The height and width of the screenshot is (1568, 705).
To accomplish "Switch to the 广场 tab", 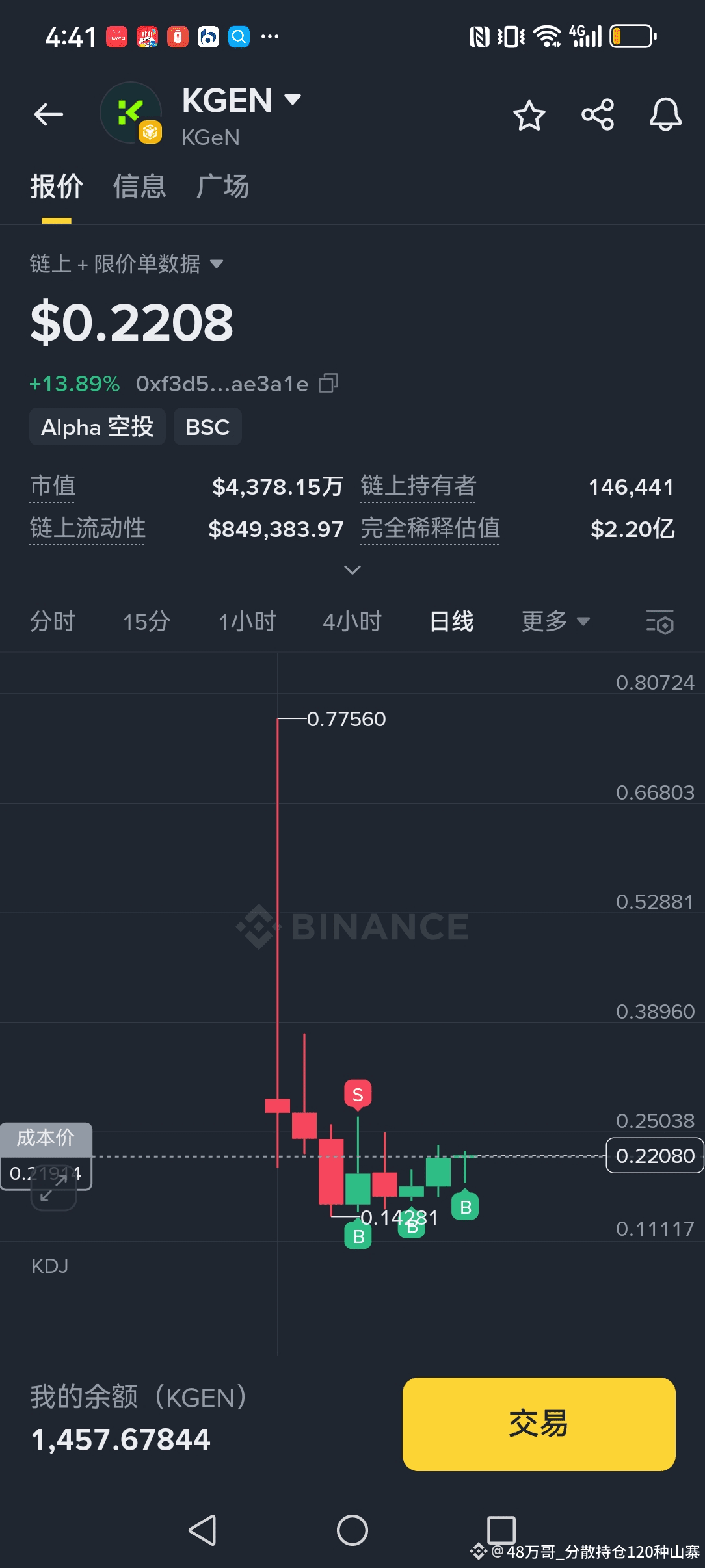I will [223, 187].
